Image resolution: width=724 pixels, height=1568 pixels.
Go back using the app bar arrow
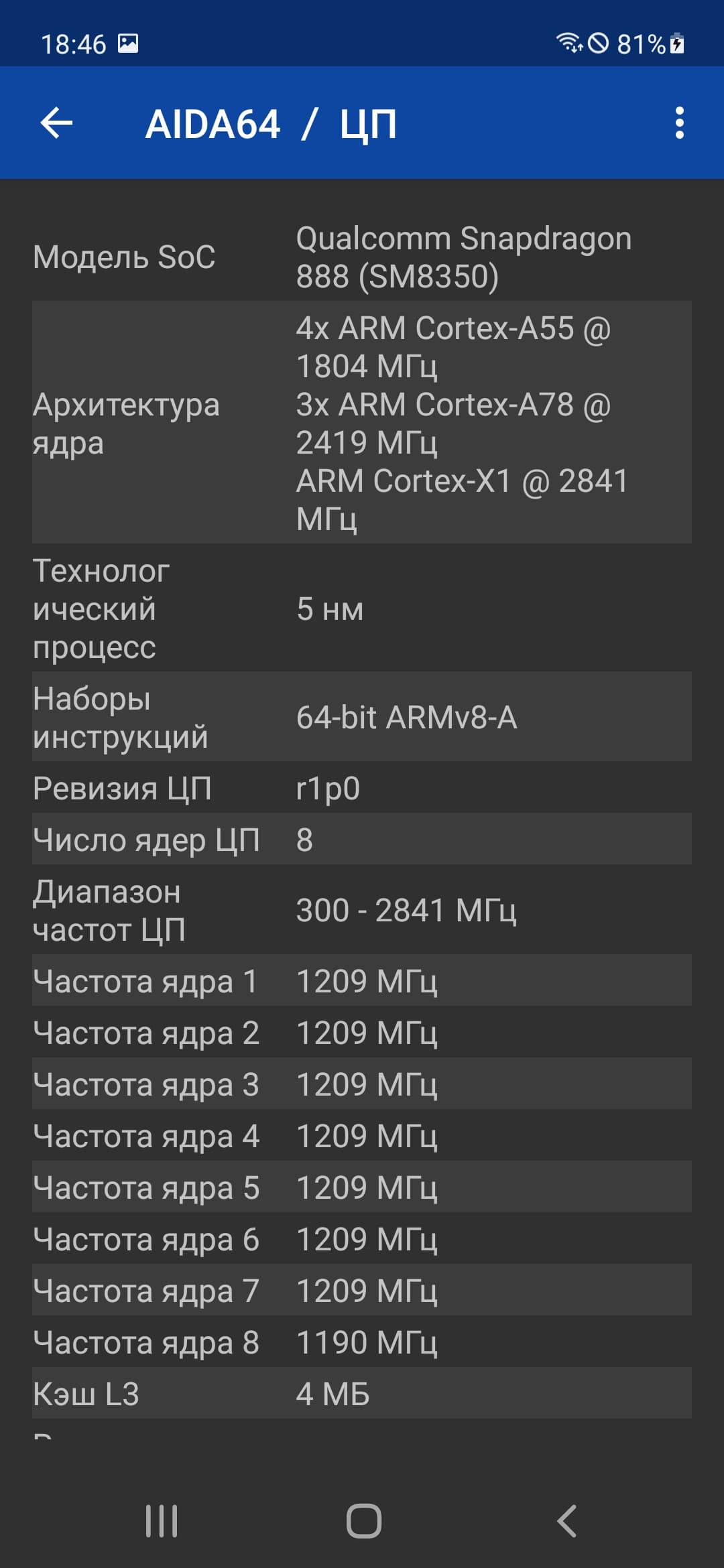tap(56, 123)
